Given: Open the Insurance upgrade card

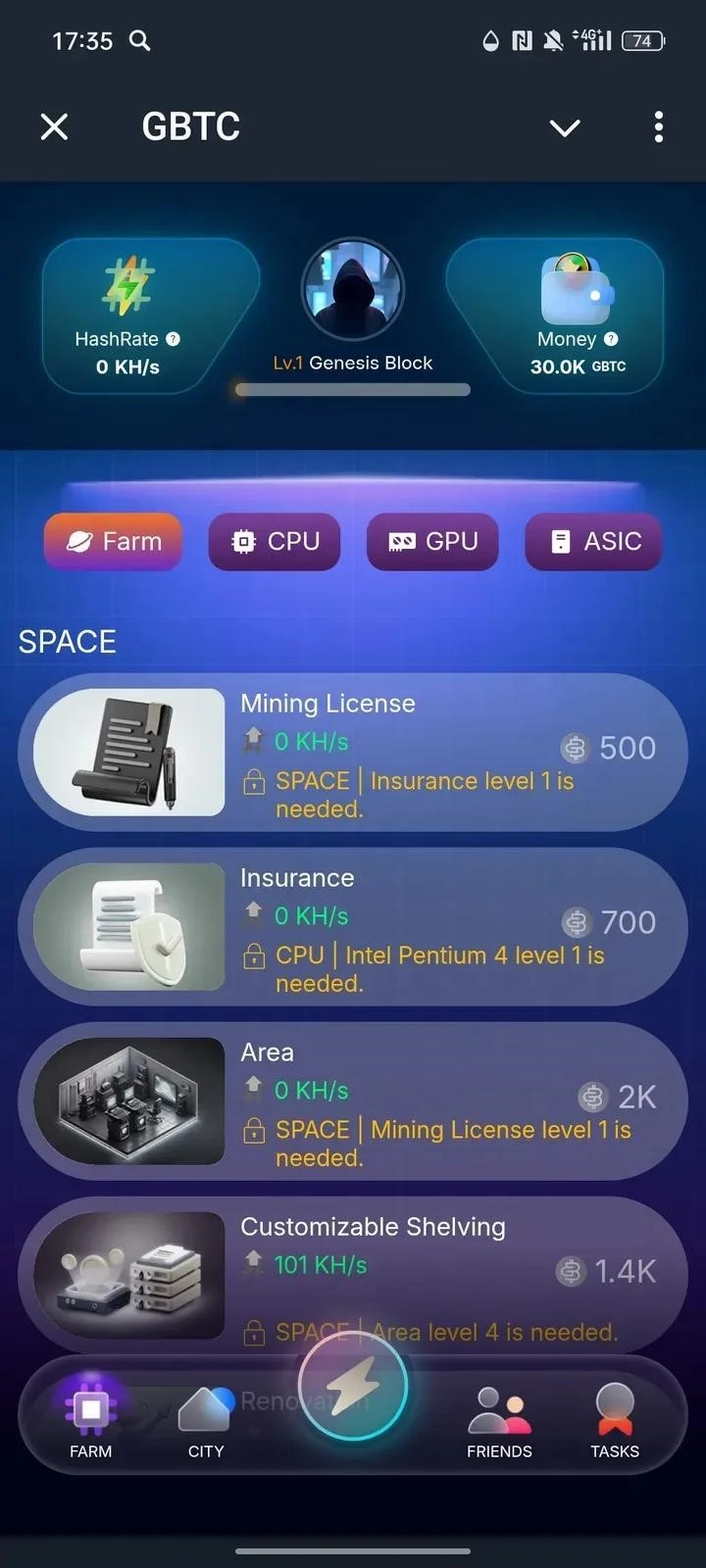Looking at the screenshot, I should 353,927.
